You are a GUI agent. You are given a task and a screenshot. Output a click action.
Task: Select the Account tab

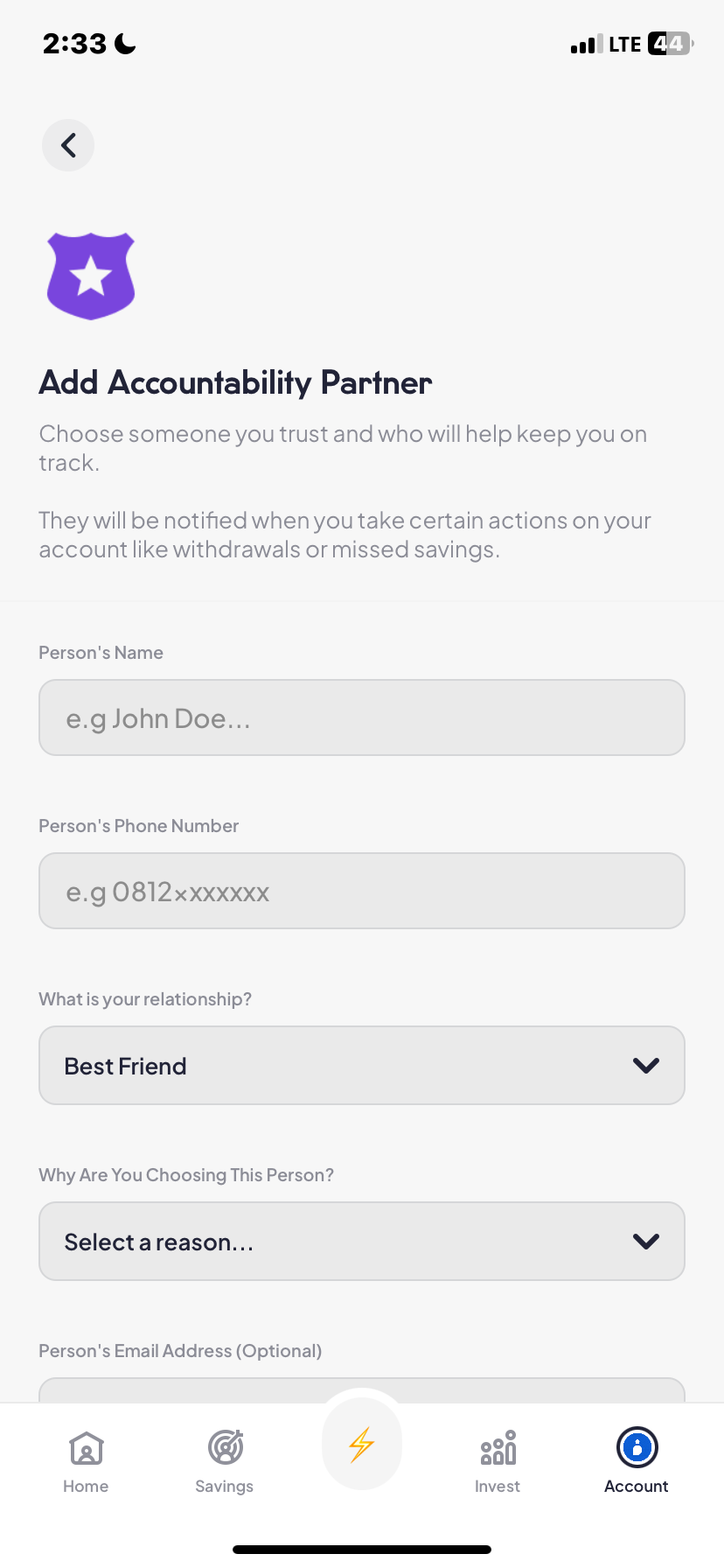(637, 1459)
